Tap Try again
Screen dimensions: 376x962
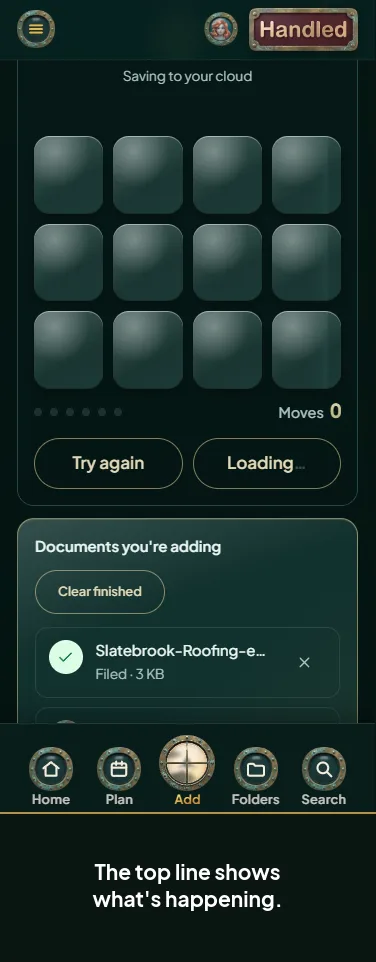tap(109, 463)
